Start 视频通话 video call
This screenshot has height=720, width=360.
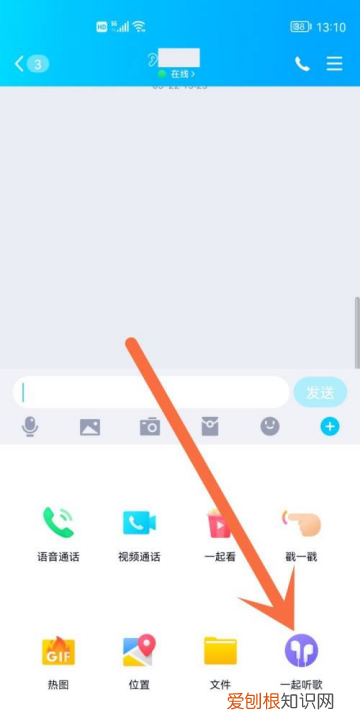pos(139,534)
